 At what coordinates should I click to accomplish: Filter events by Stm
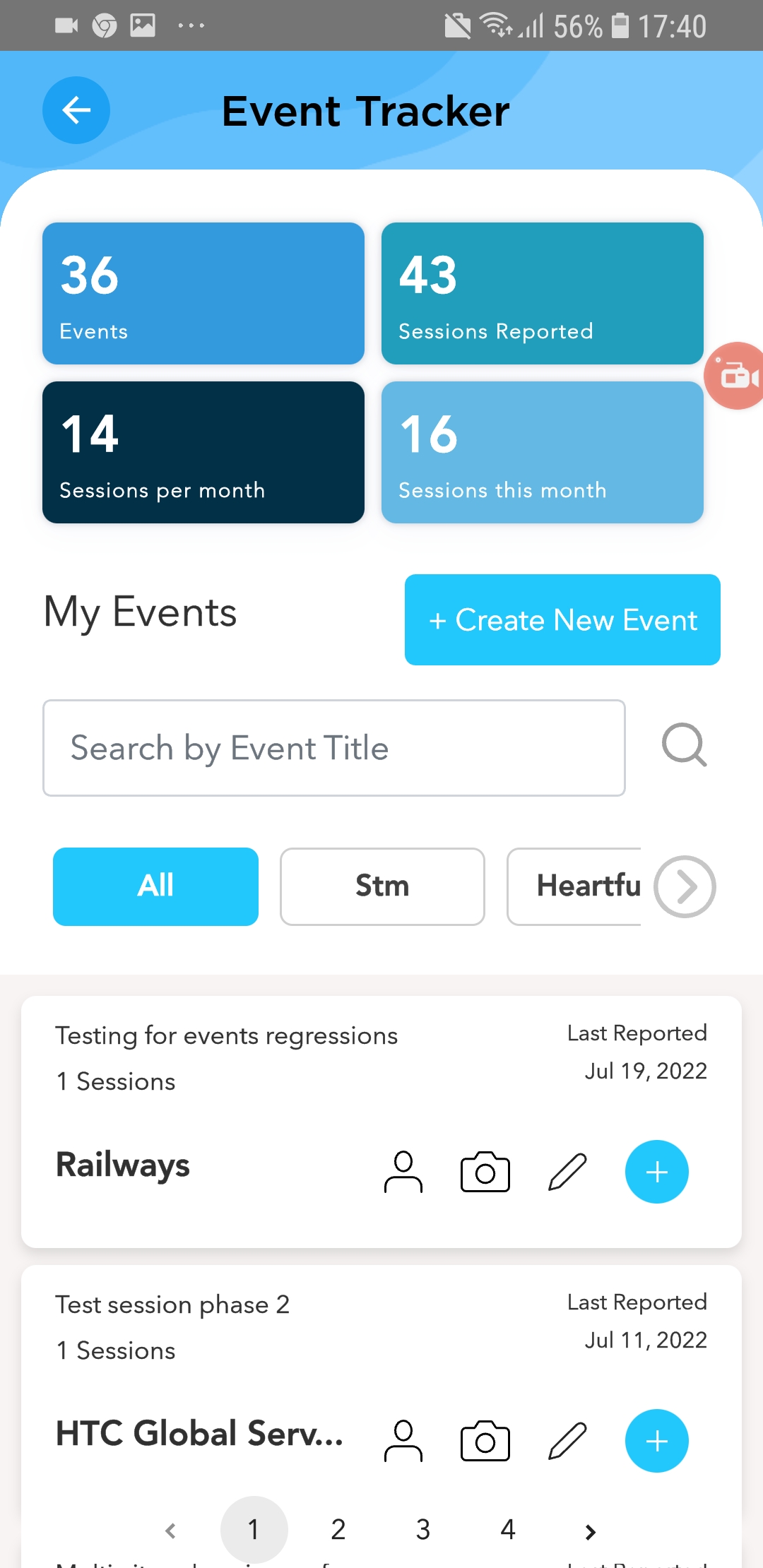[382, 886]
